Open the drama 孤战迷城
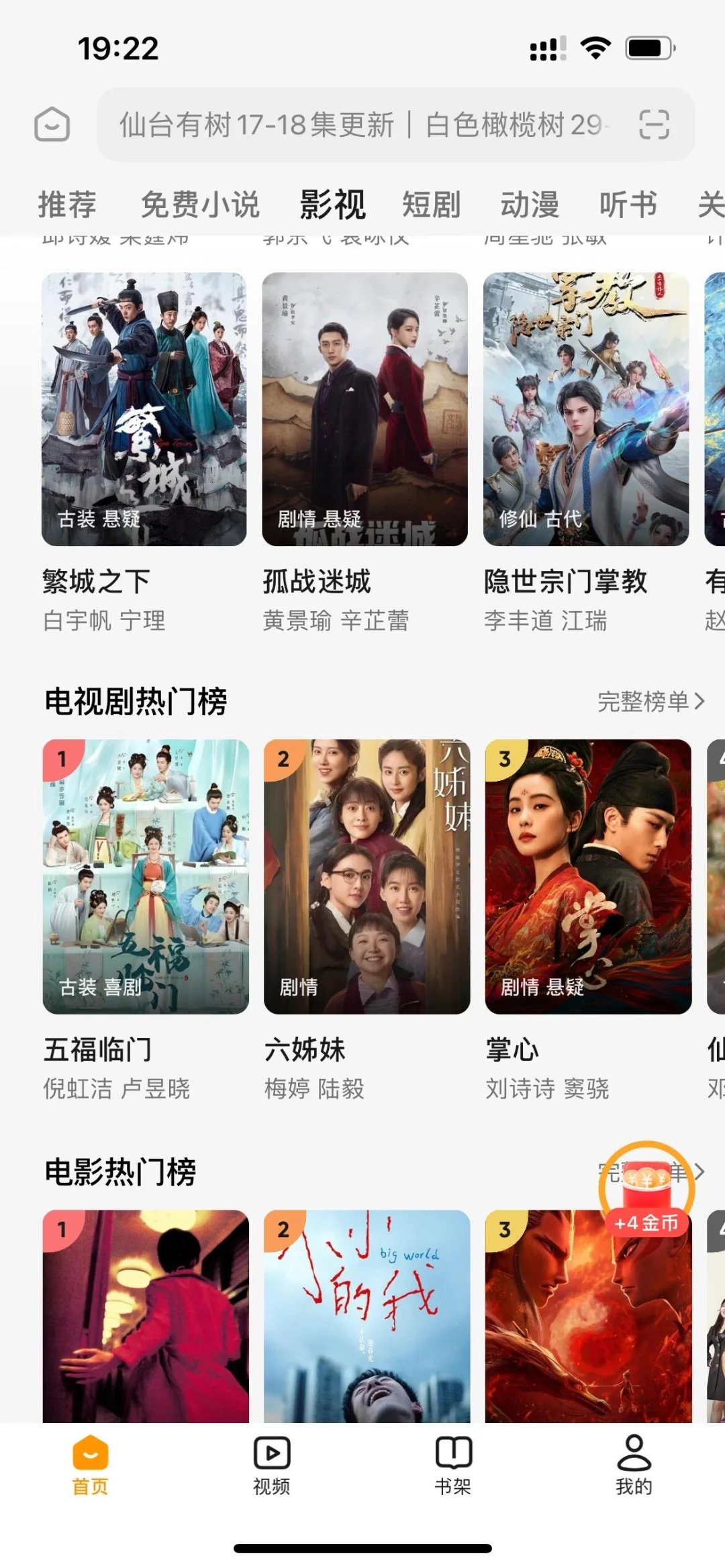Viewport: 725px width, 1568px height. pyautogui.click(x=365, y=409)
